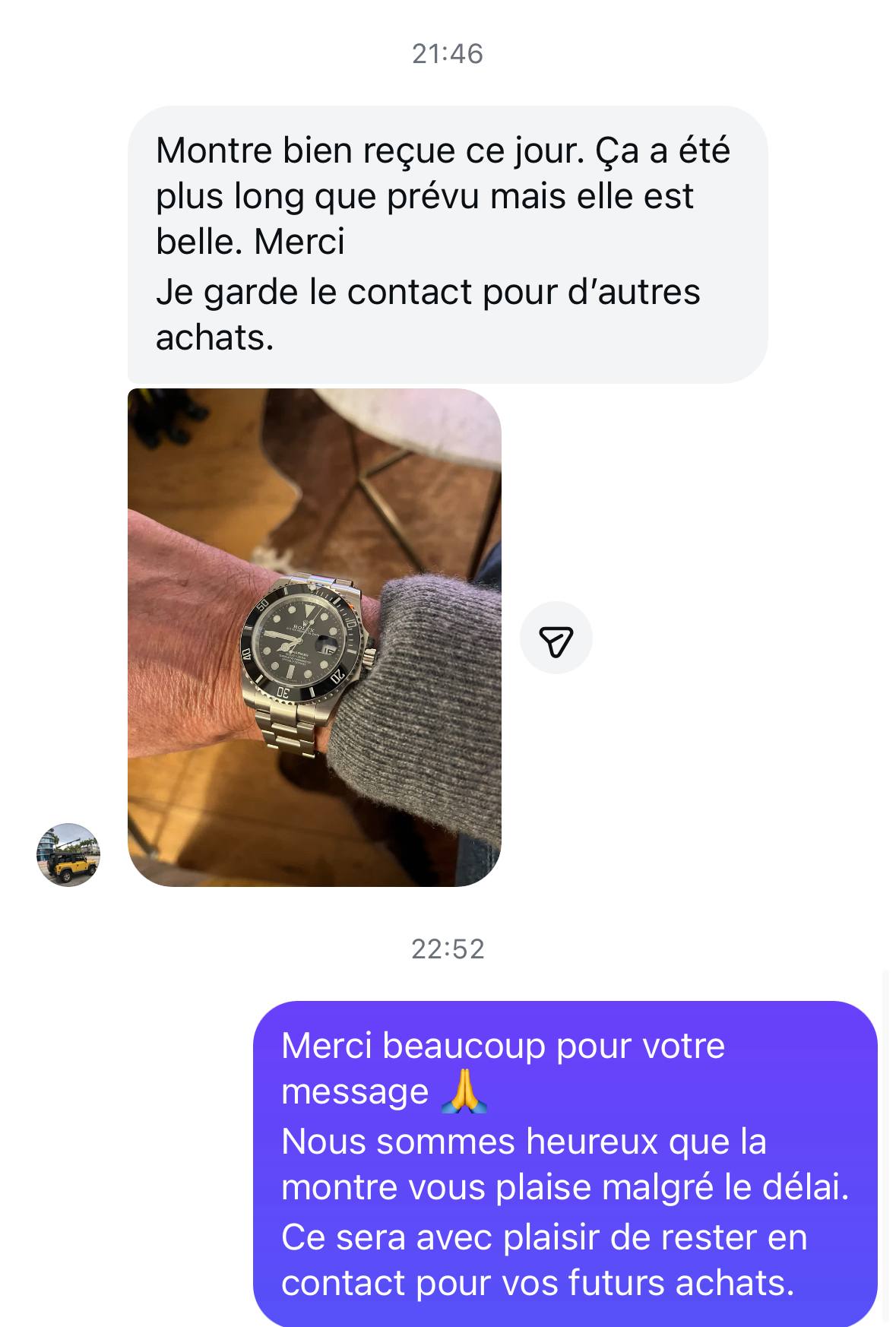Click the 22:52 timestamp

pos(448,949)
